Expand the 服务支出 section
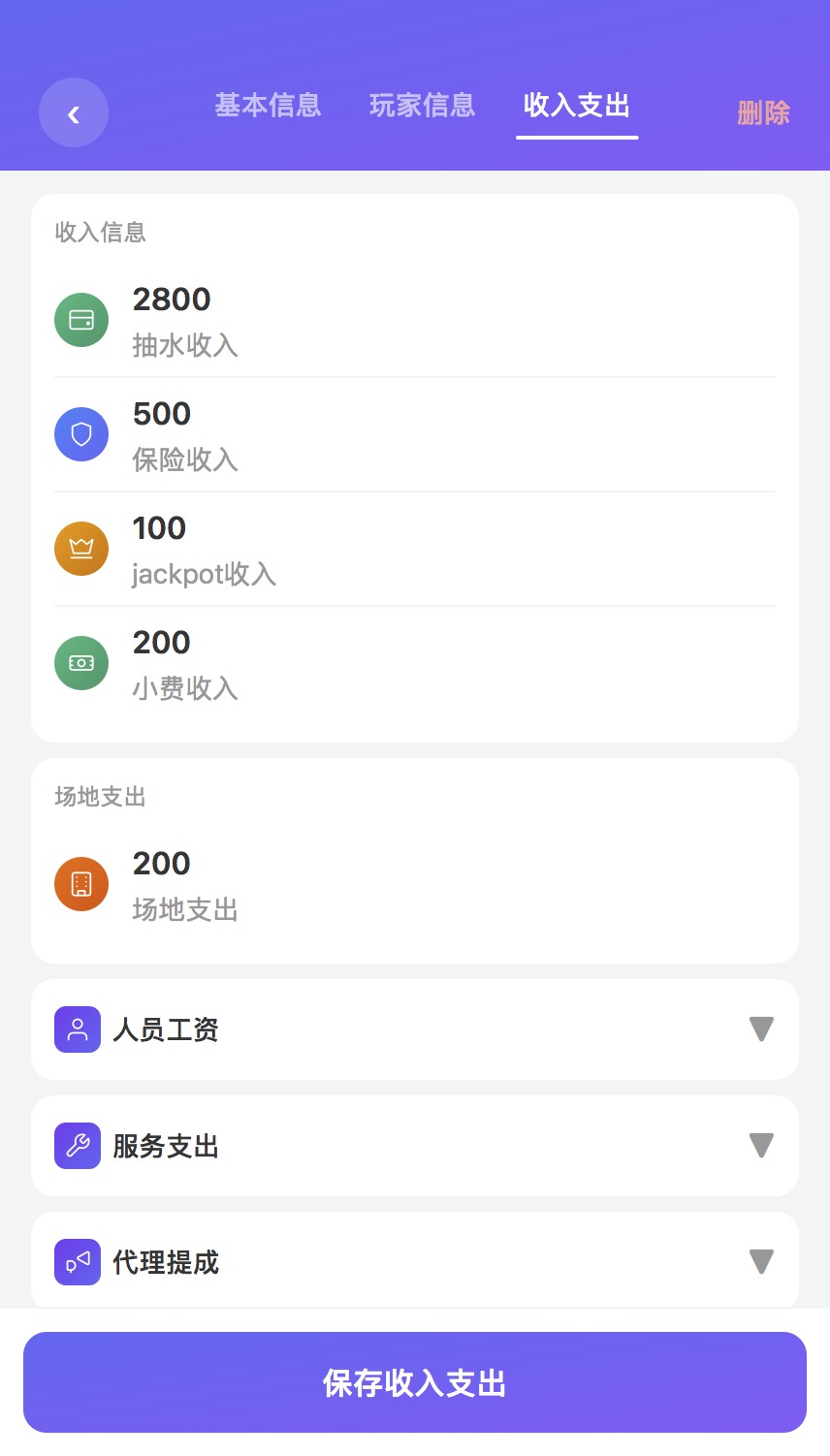This screenshot has height=1456, width=830. 761,1146
